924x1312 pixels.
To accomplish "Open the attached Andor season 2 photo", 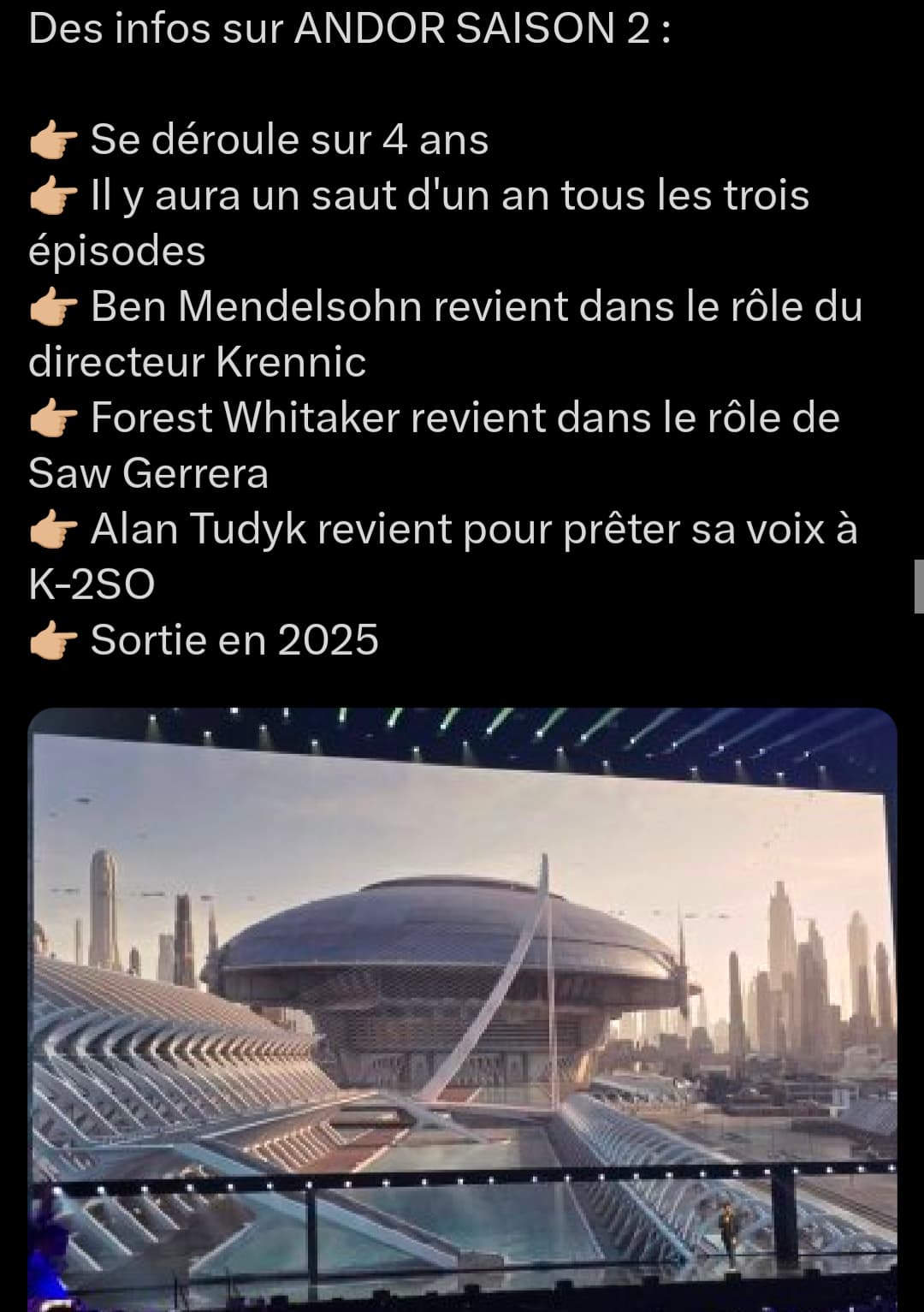I will click(x=462, y=1010).
